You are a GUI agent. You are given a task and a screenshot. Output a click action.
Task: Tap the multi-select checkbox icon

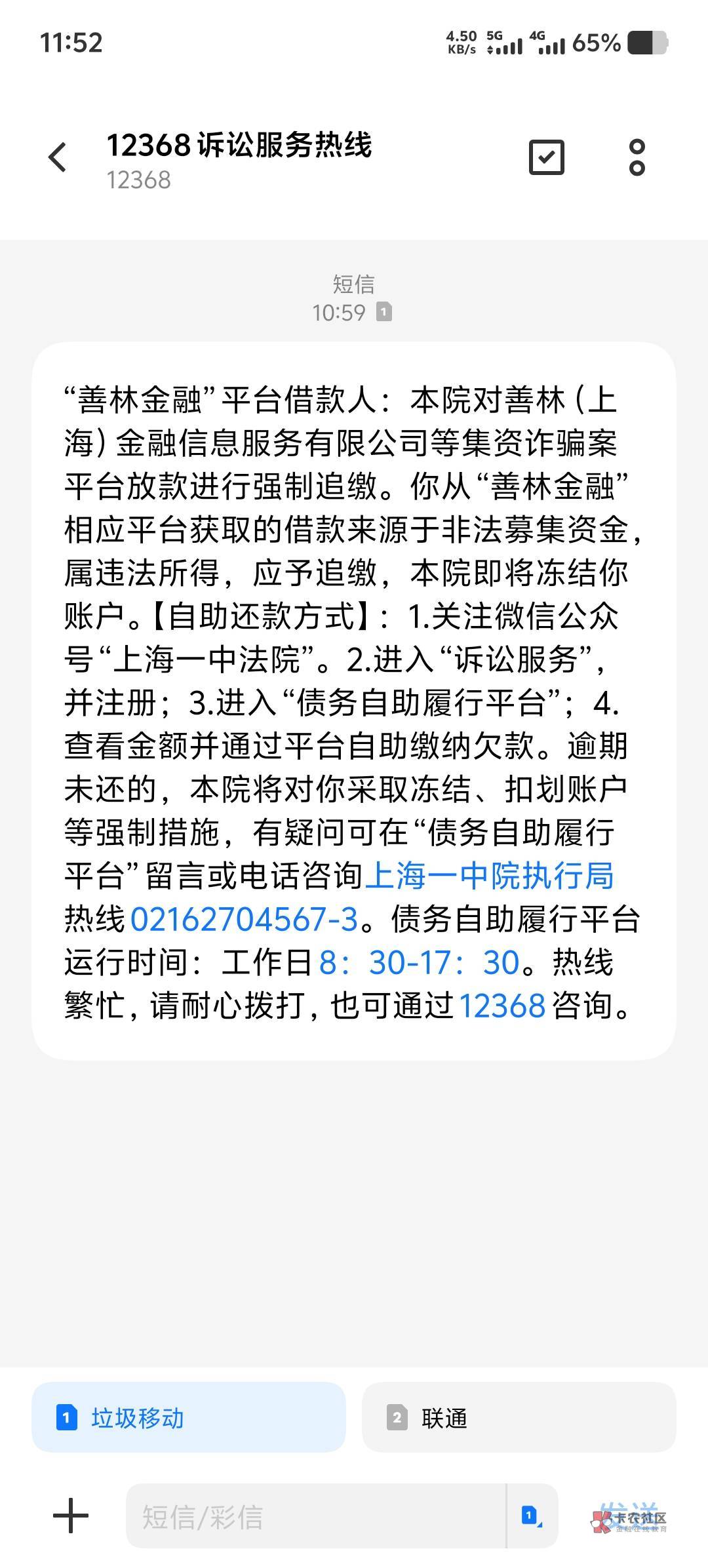[x=546, y=157]
